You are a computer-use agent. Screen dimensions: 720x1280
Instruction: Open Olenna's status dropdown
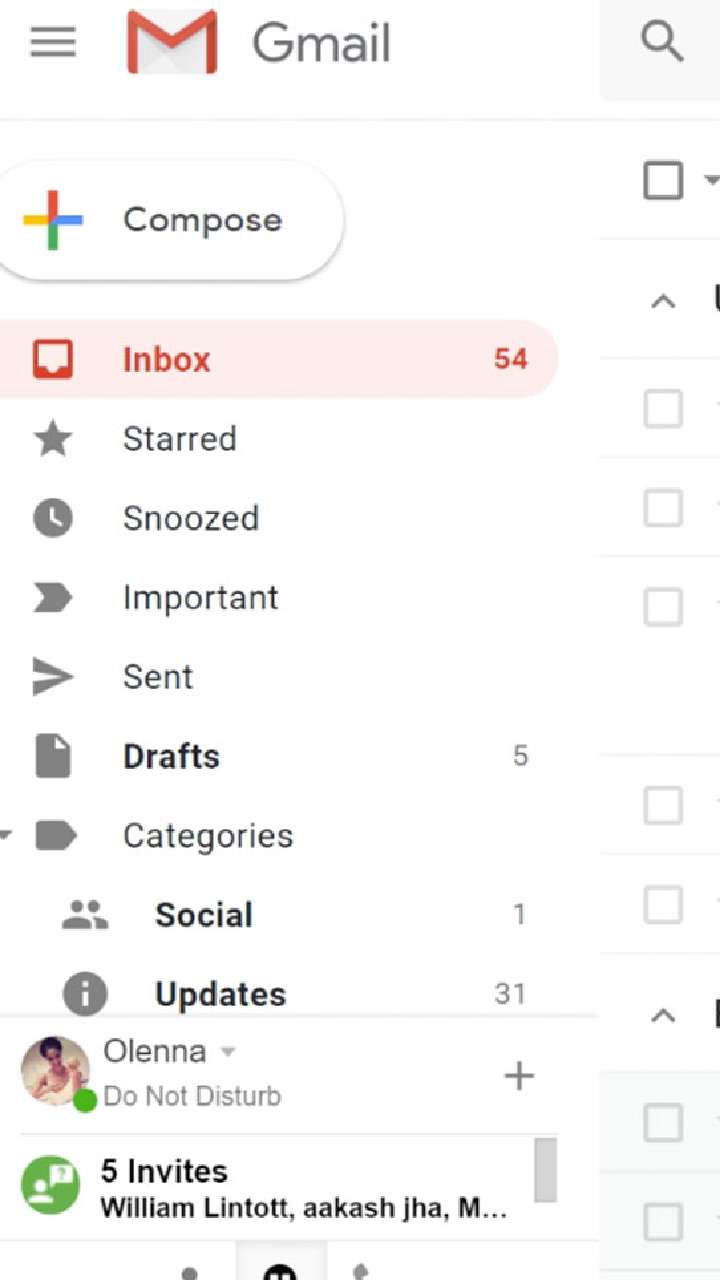[228, 1052]
